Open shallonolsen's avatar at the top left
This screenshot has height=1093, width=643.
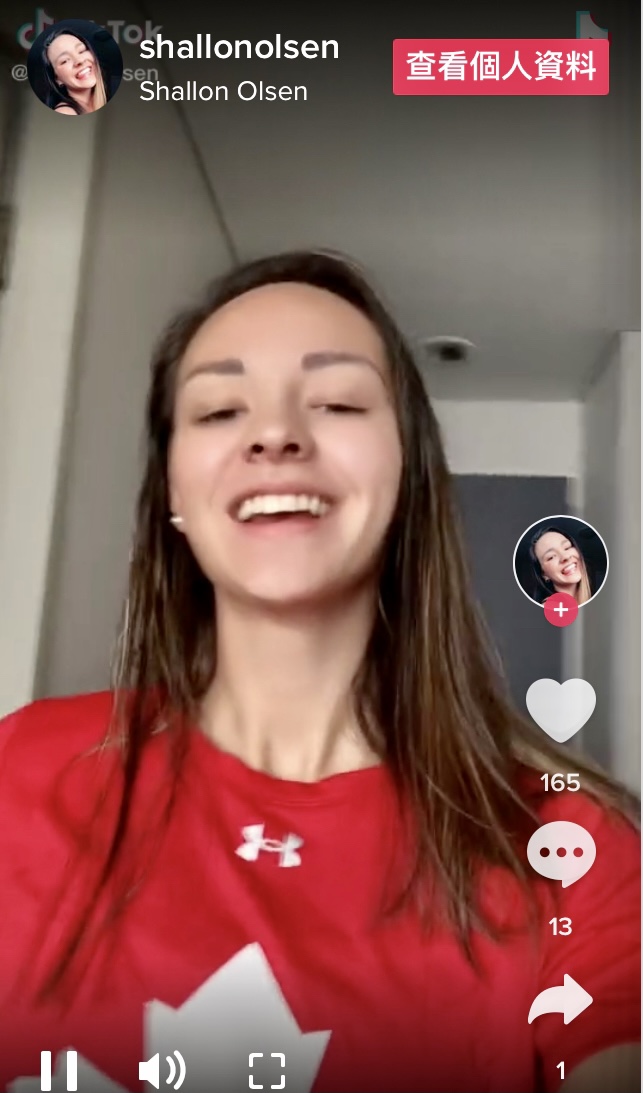pos(75,67)
